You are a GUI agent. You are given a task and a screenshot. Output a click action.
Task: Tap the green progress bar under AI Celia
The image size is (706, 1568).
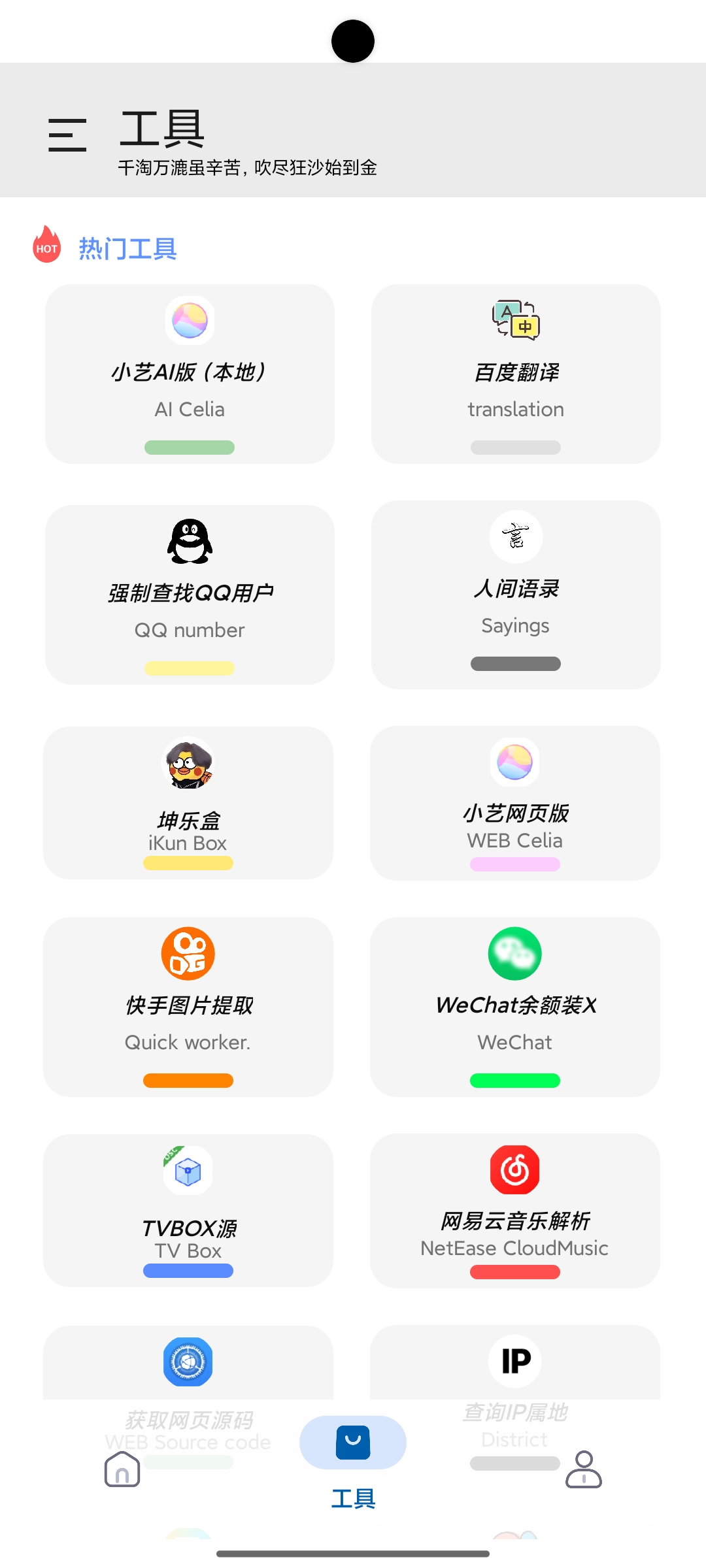click(189, 447)
